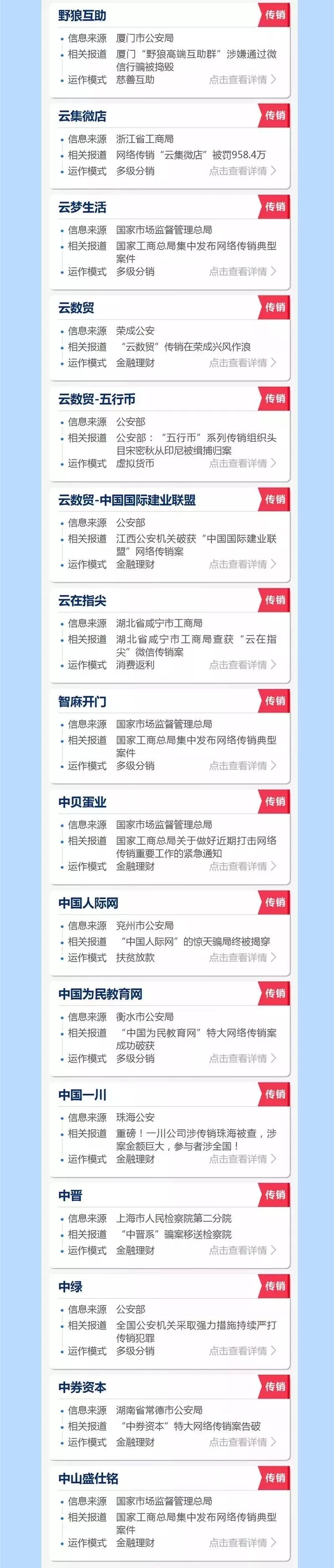
Task: Open 智麻开门 details link
Action: 242,766
